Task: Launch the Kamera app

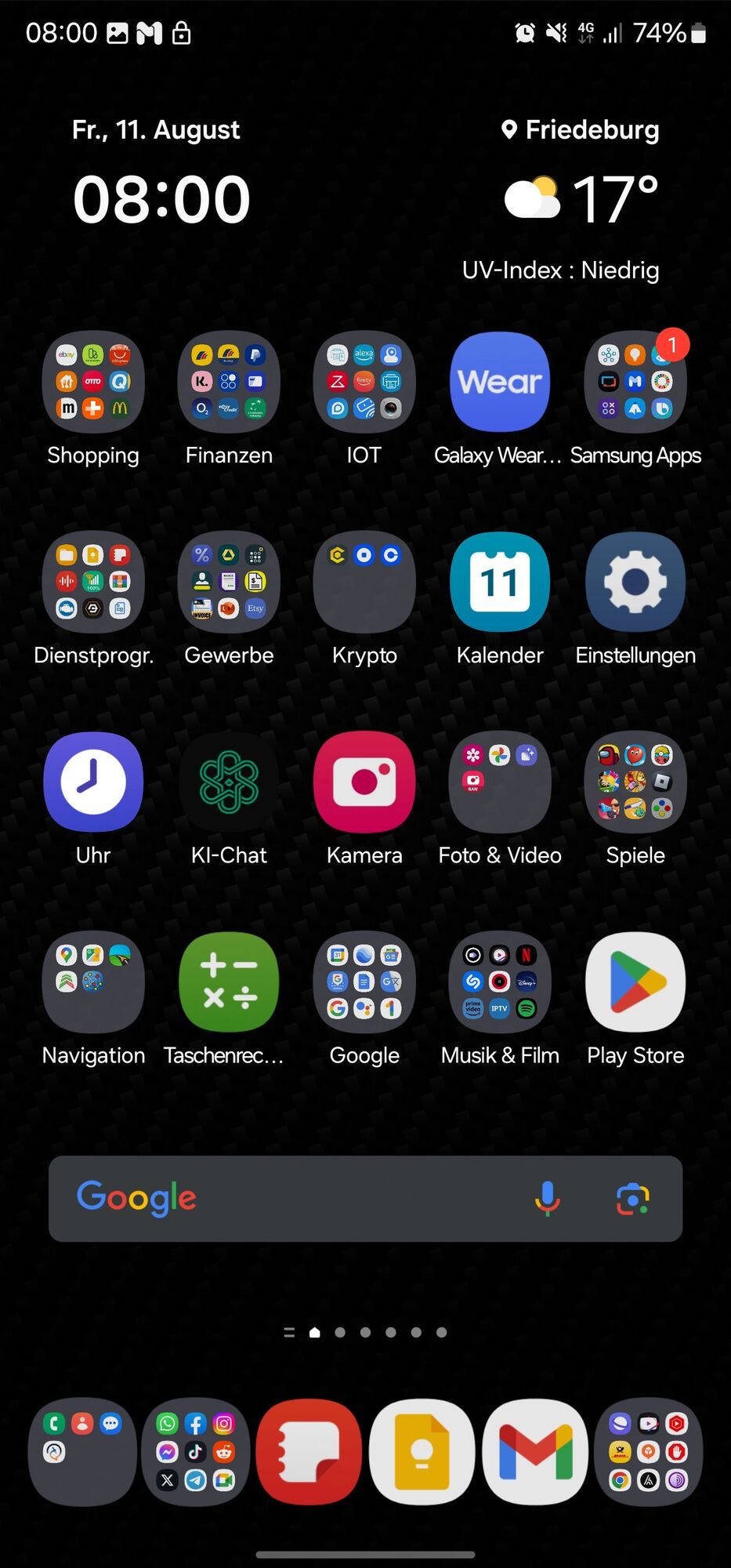Action: pyautogui.click(x=364, y=782)
